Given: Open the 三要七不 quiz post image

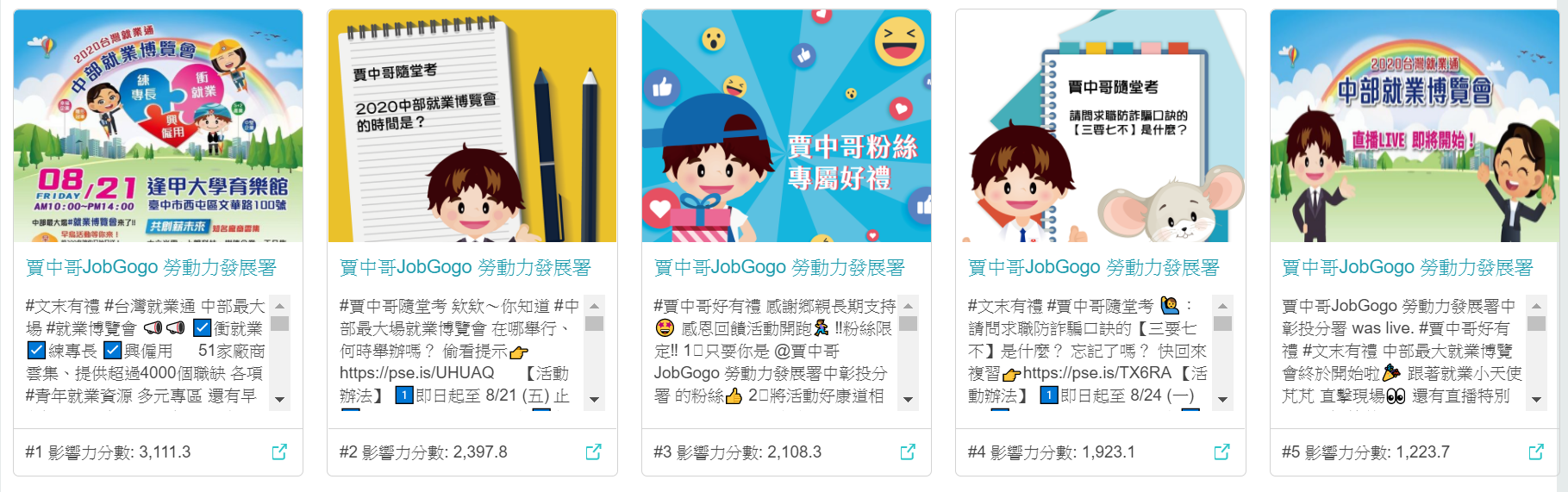Looking at the screenshot, I should tap(1101, 126).
